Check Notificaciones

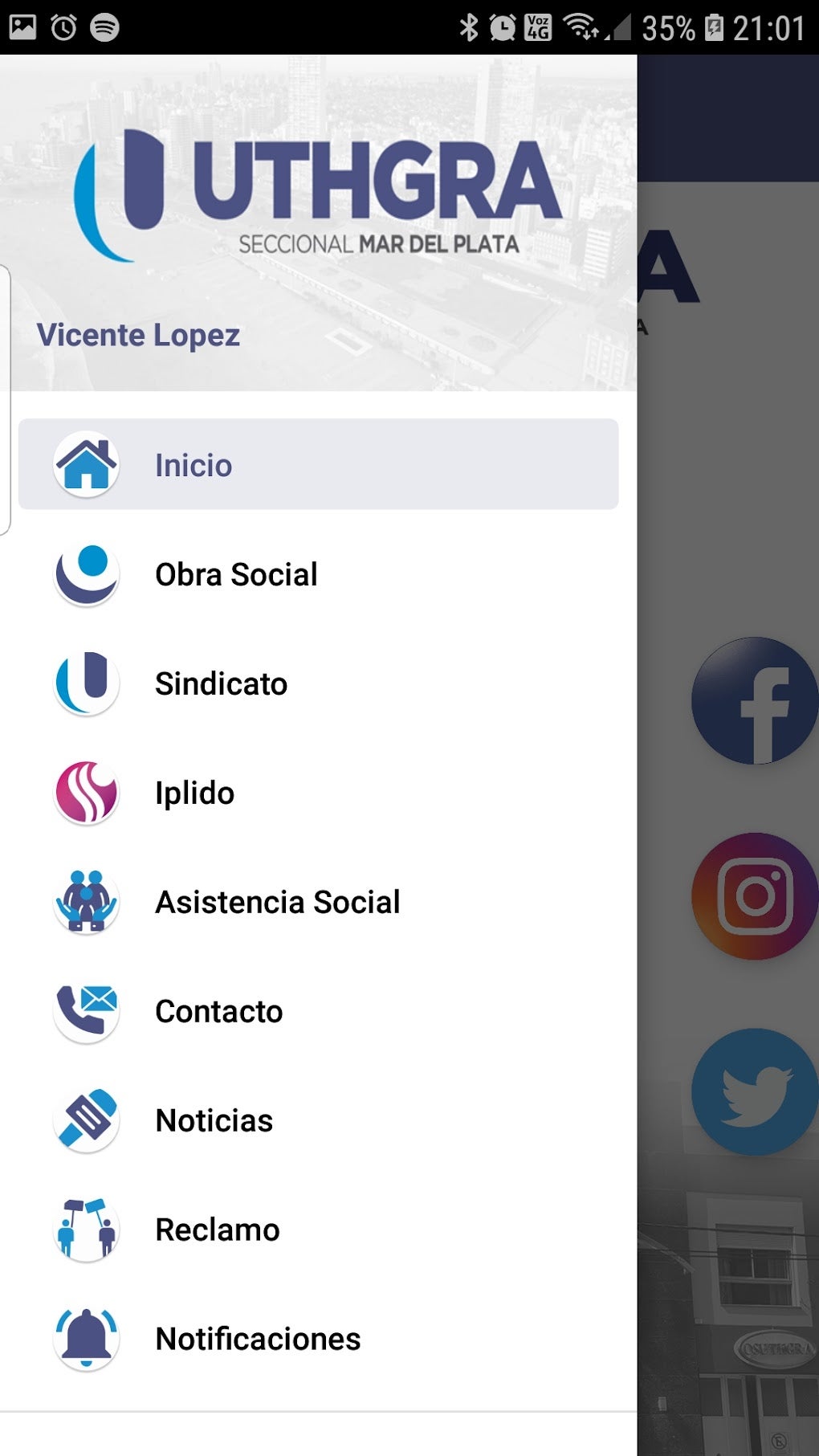(x=258, y=1340)
